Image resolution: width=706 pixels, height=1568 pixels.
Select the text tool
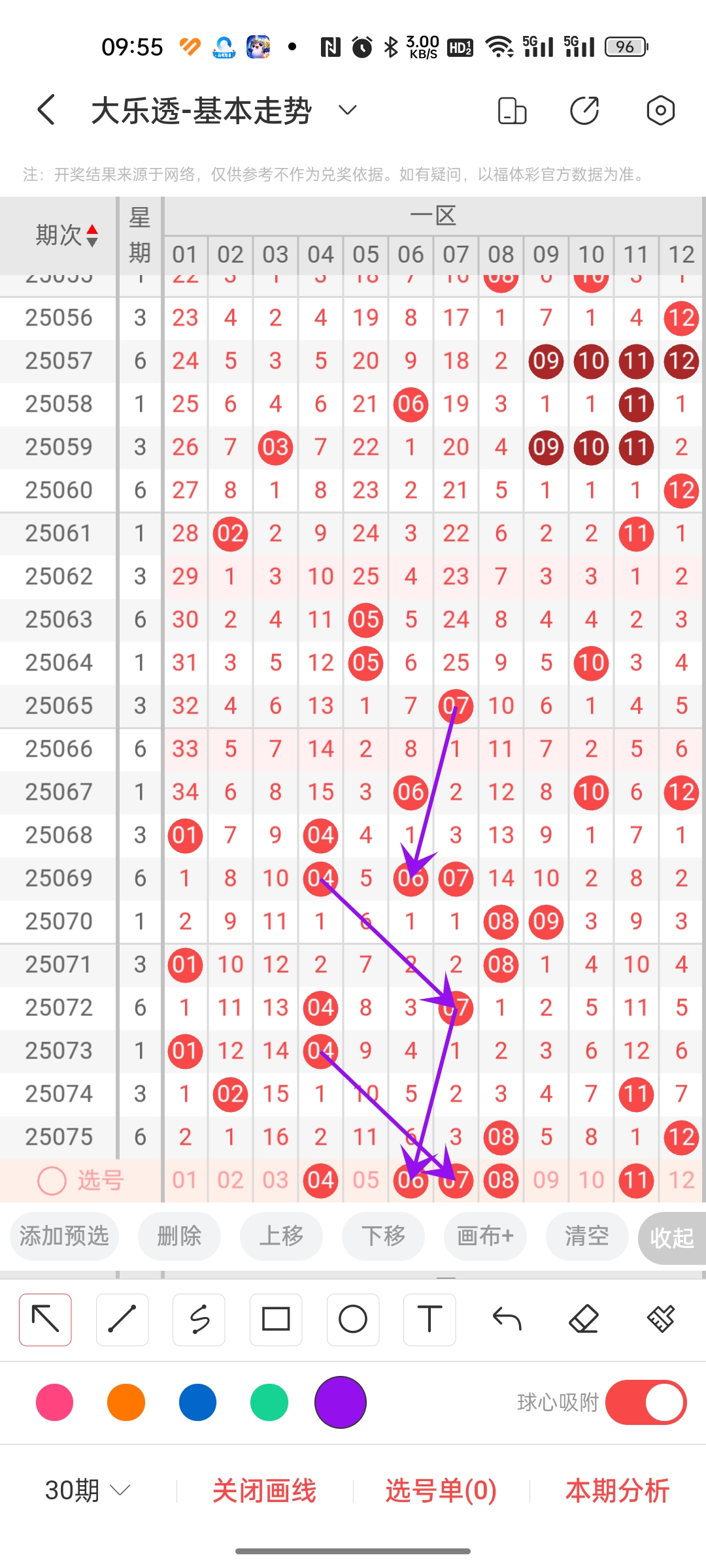pyautogui.click(x=429, y=1319)
